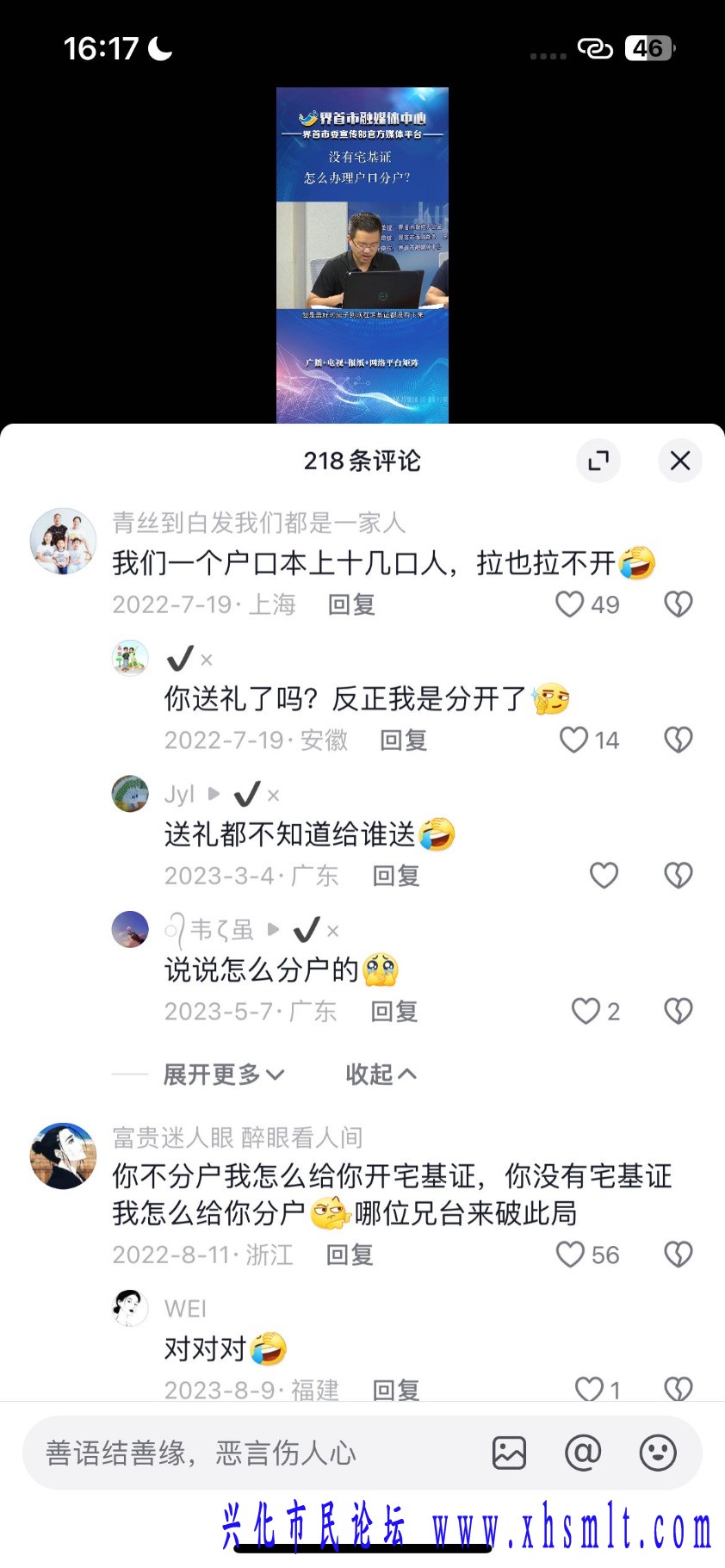Like WEI's reply 对对对
This screenshot has width=725, height=1568.
pyautogui.click(x=589, y=1388)
